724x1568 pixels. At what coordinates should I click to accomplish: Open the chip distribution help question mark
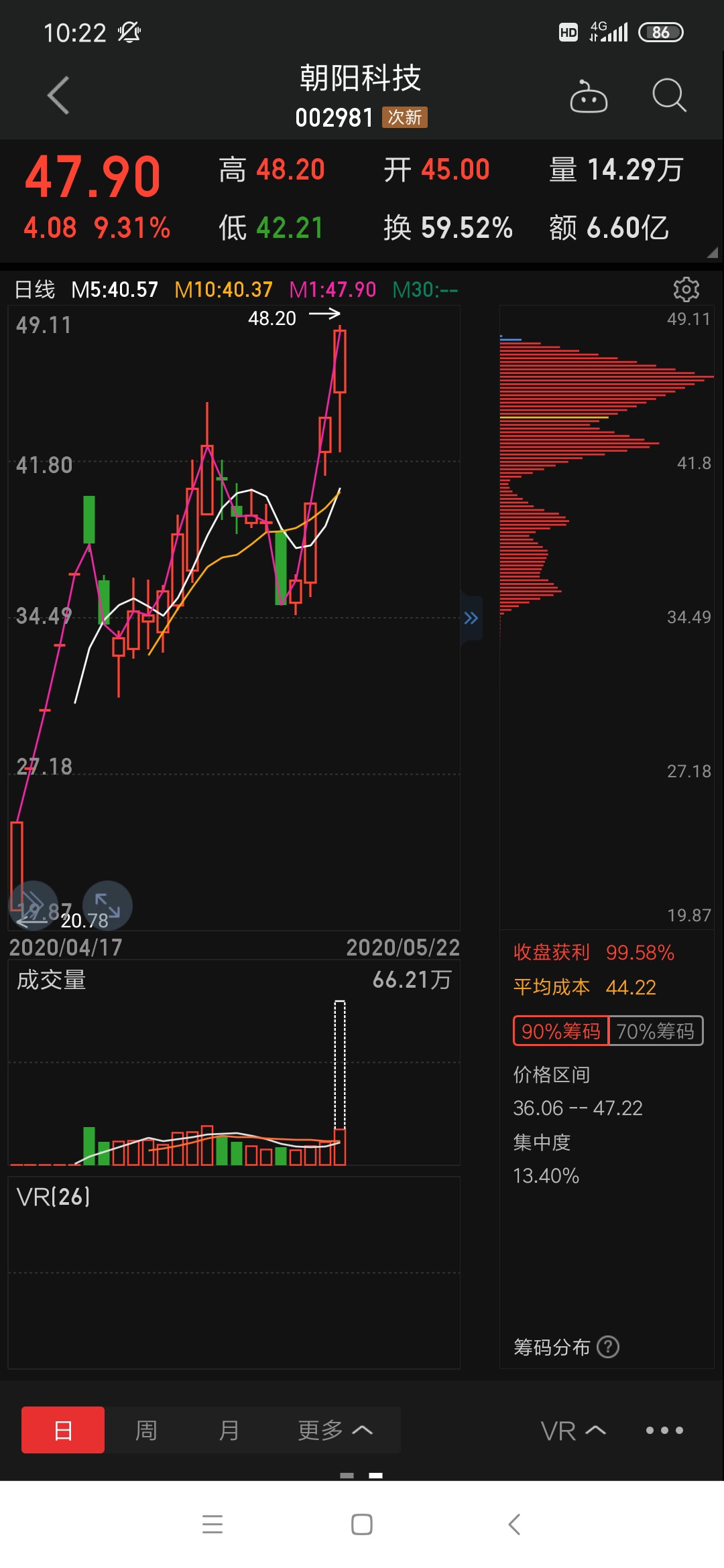tap(607, 1347)
